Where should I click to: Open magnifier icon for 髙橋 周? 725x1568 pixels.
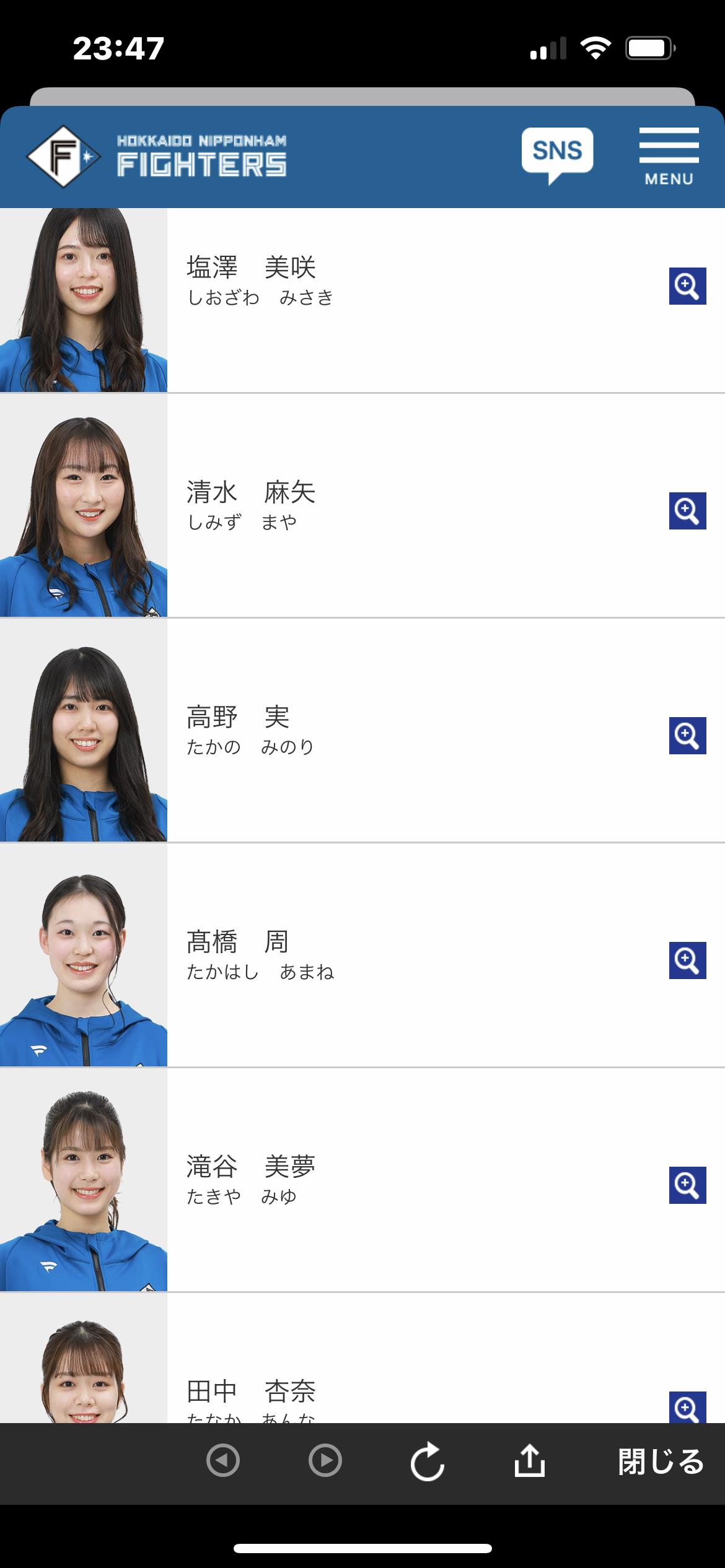tap(688, 960)
